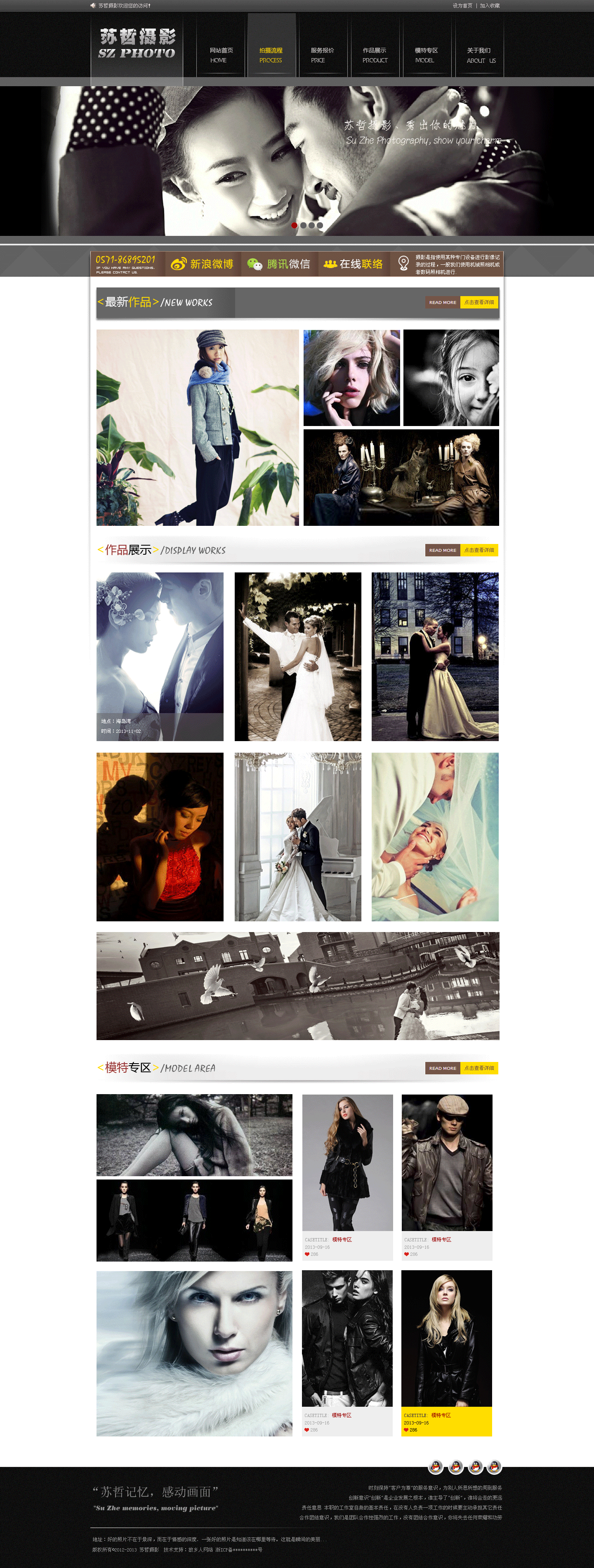Tap READ MORE in 模特专区 section
This screenshot has height=1568, width=594.
click(443, 1068)
